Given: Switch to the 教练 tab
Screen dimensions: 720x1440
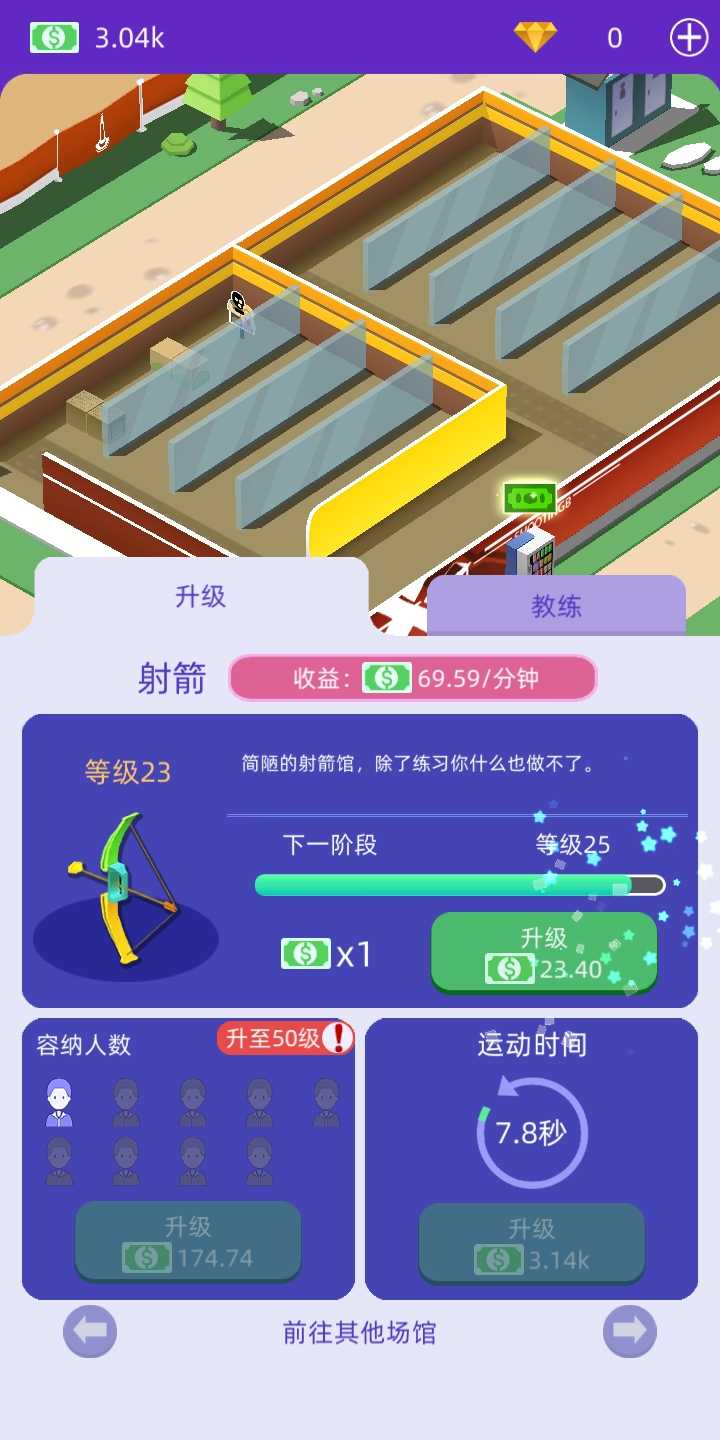Looking at the screenshot, I should pyautogui.click(x=556, y=606).
